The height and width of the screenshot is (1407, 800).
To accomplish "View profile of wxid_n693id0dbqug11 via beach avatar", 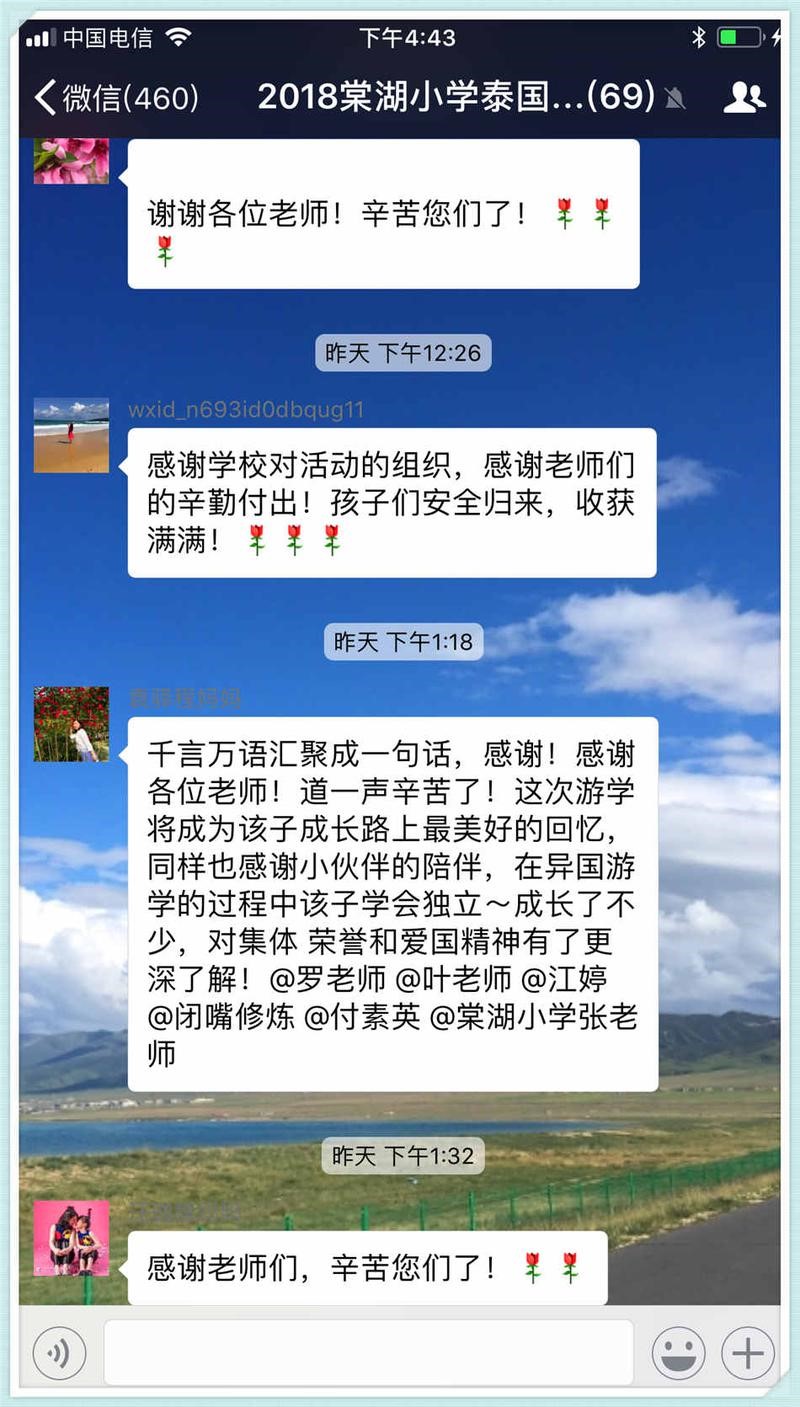I will coord(71,435).
